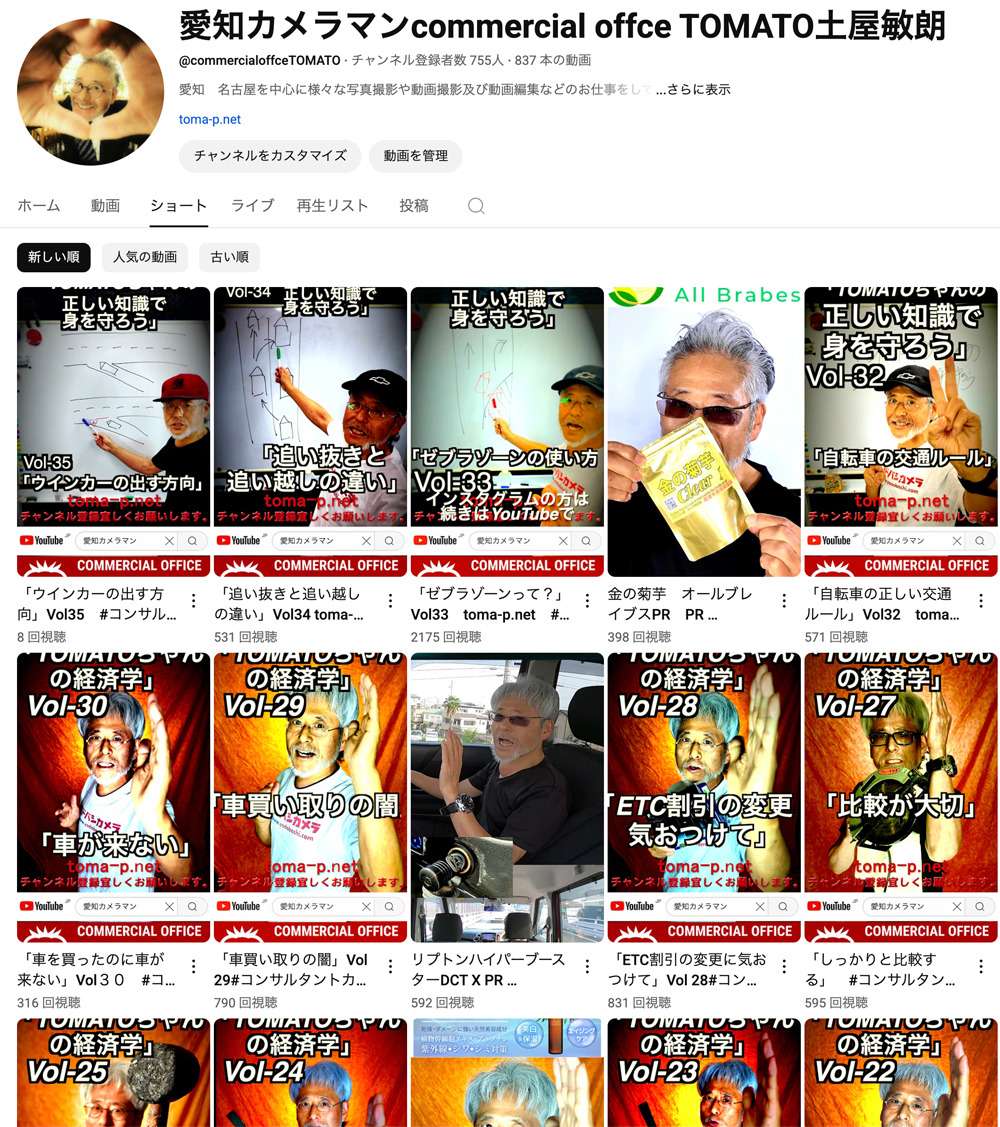Open the ETC割引の変更に気おつけて Vol 28 short

click(704, 797)
